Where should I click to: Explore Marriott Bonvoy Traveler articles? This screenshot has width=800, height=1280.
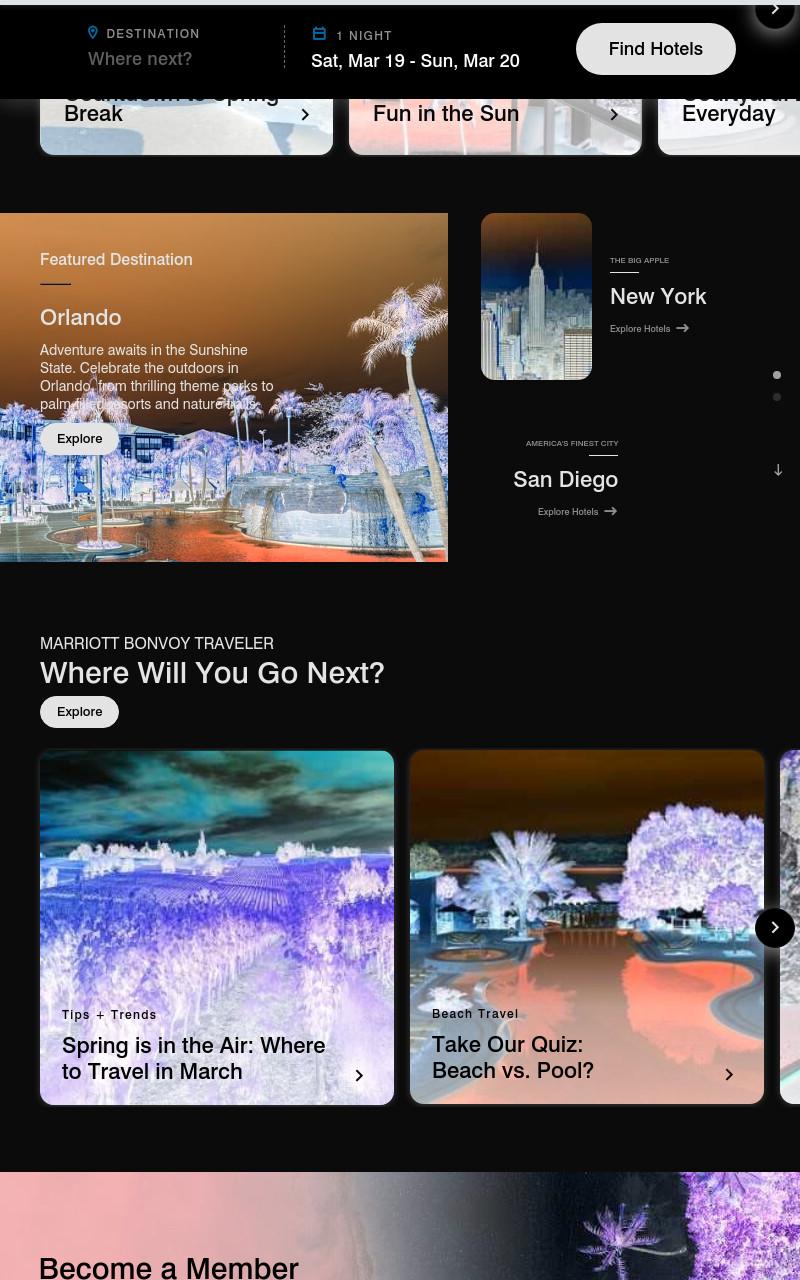(79, 712)
